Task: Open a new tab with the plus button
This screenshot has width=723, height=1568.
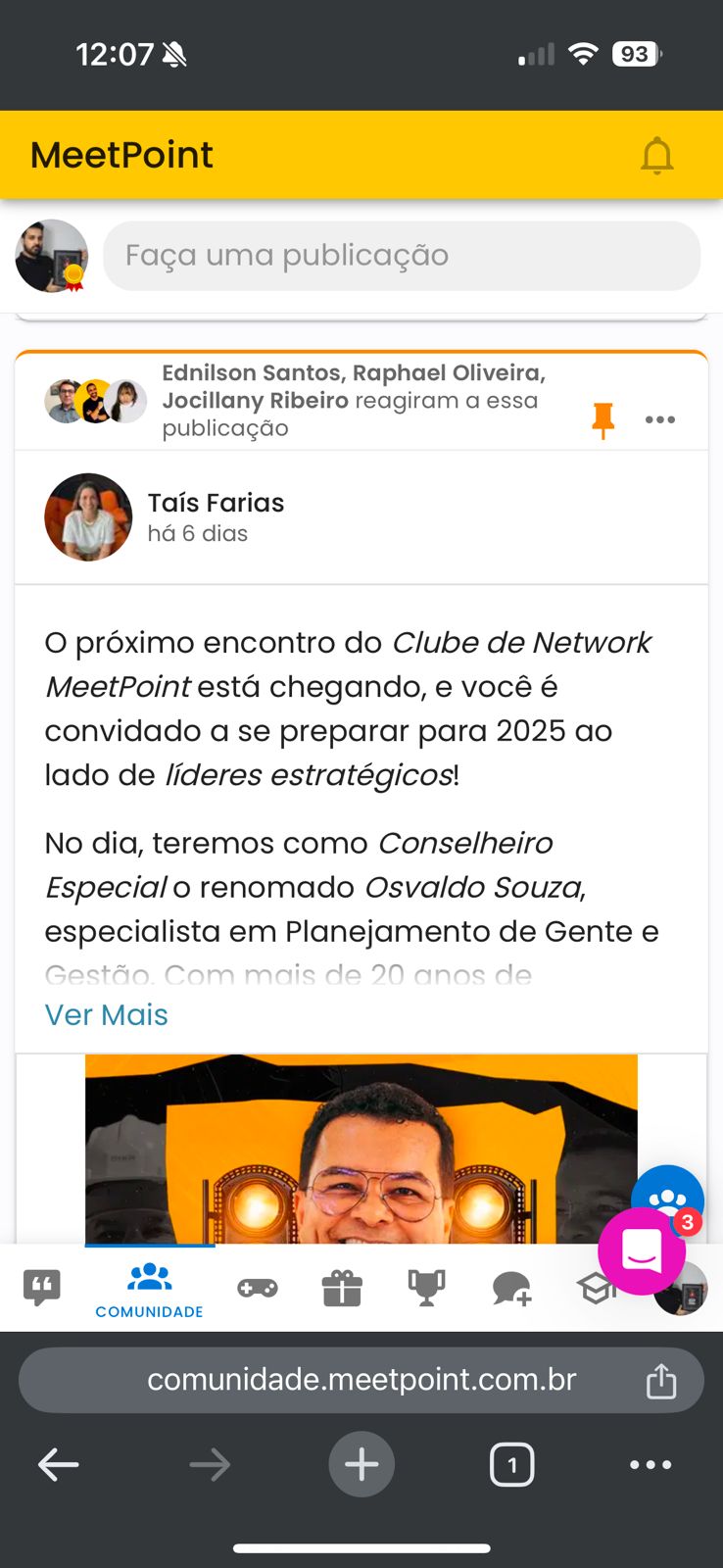Action: pos(361,1464)
